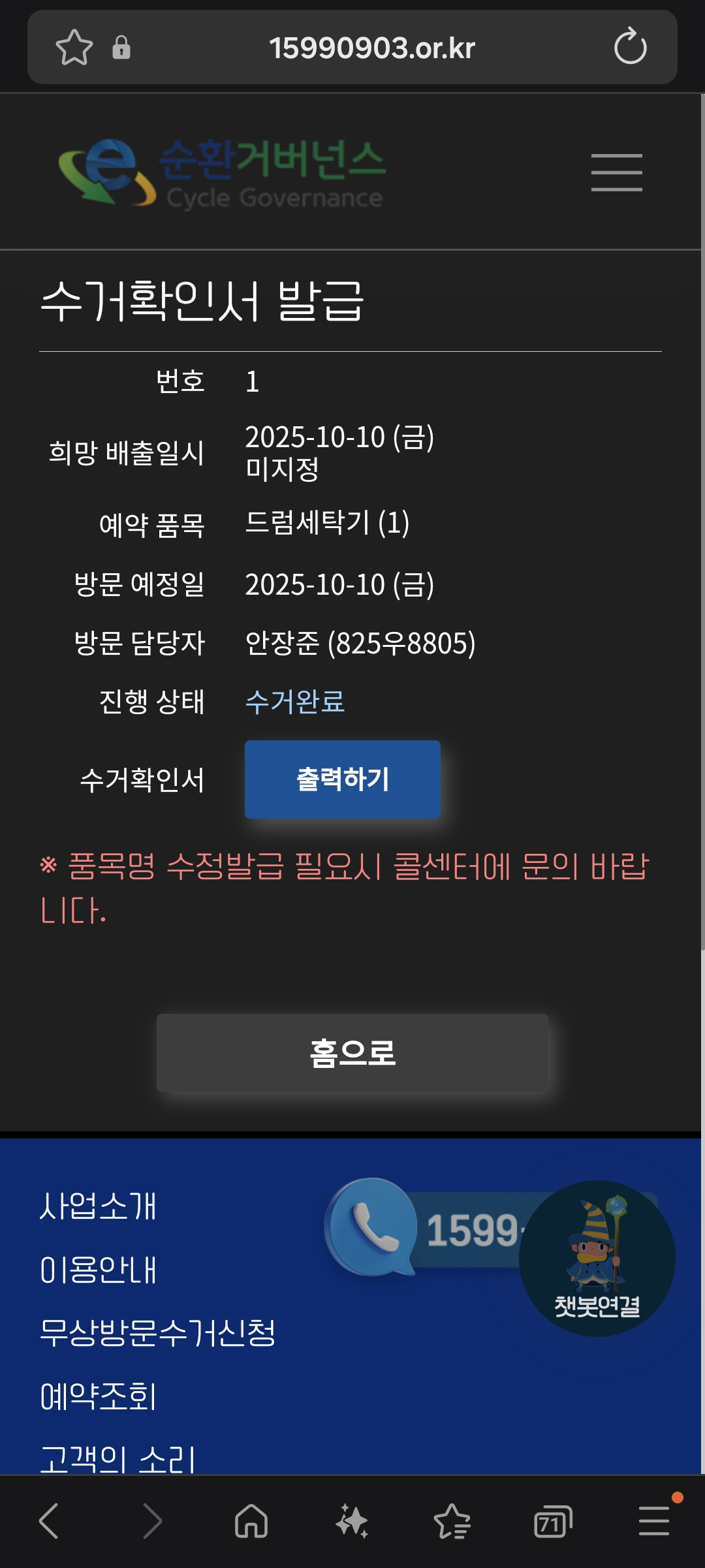The height and width of the screenshot is (1568, 705).
Task: Reload the page from the address bar
Action: tap(630, 47)
